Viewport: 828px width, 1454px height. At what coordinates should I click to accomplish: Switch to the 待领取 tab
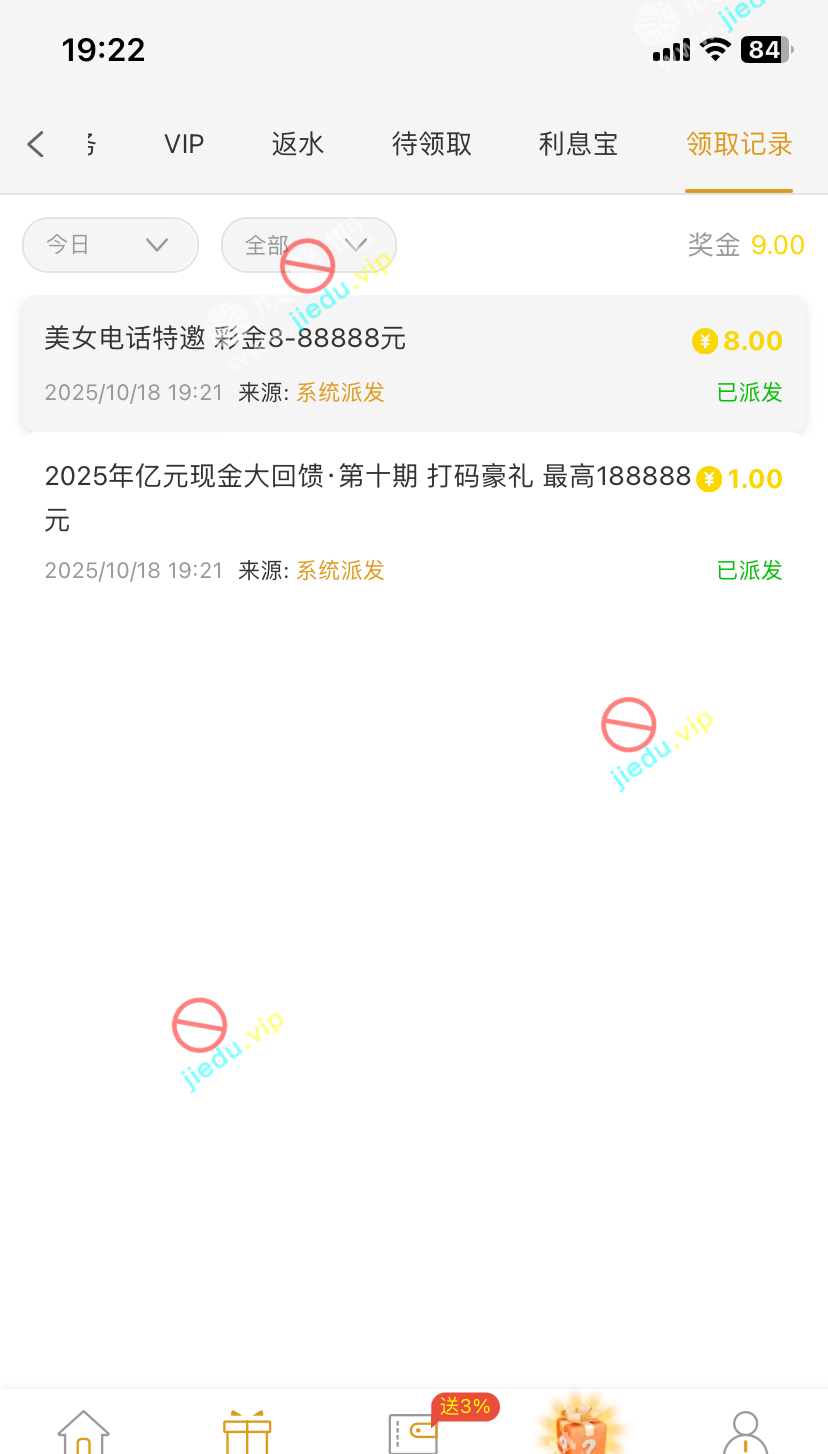(432, 144)
